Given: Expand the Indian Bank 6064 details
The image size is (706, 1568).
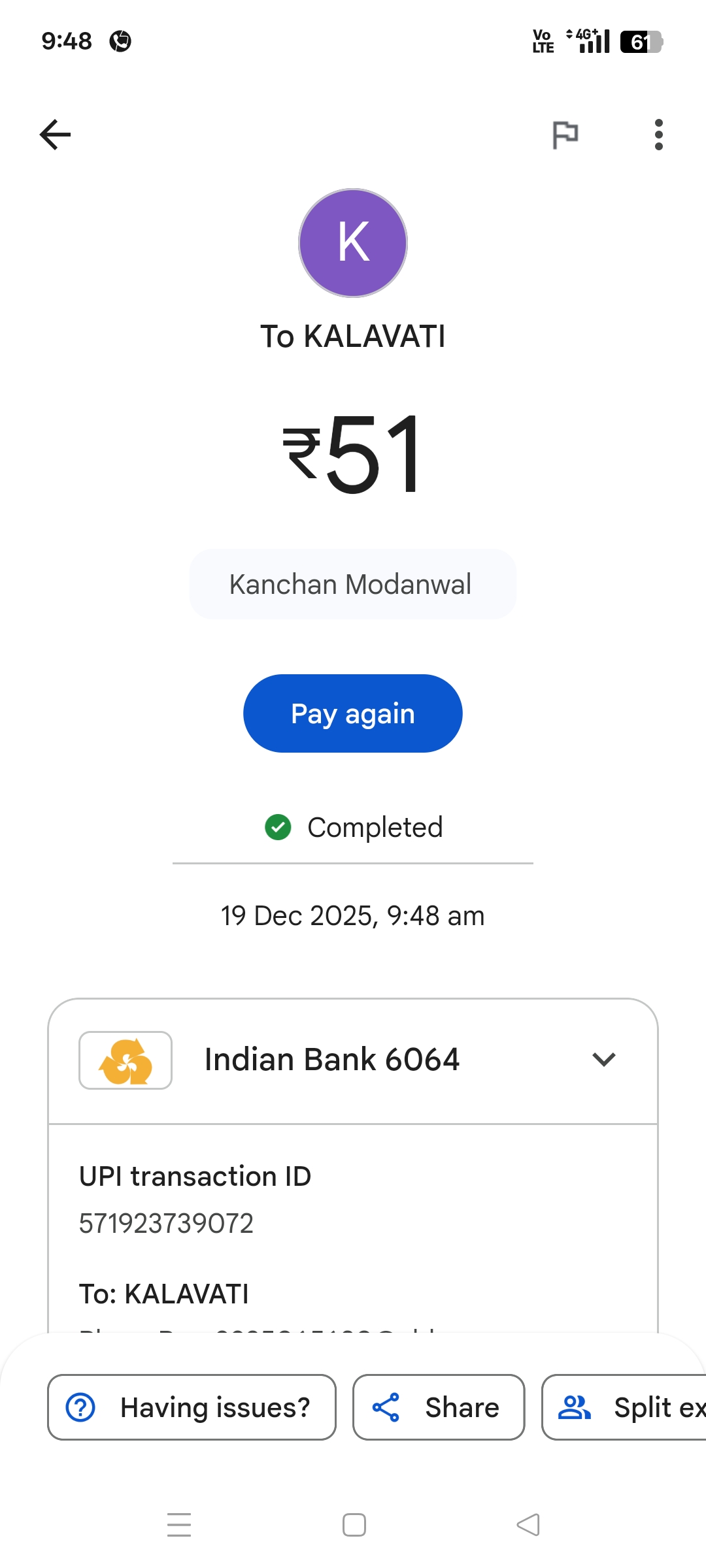Looking at the screenshot, I should pos(603,1060).
